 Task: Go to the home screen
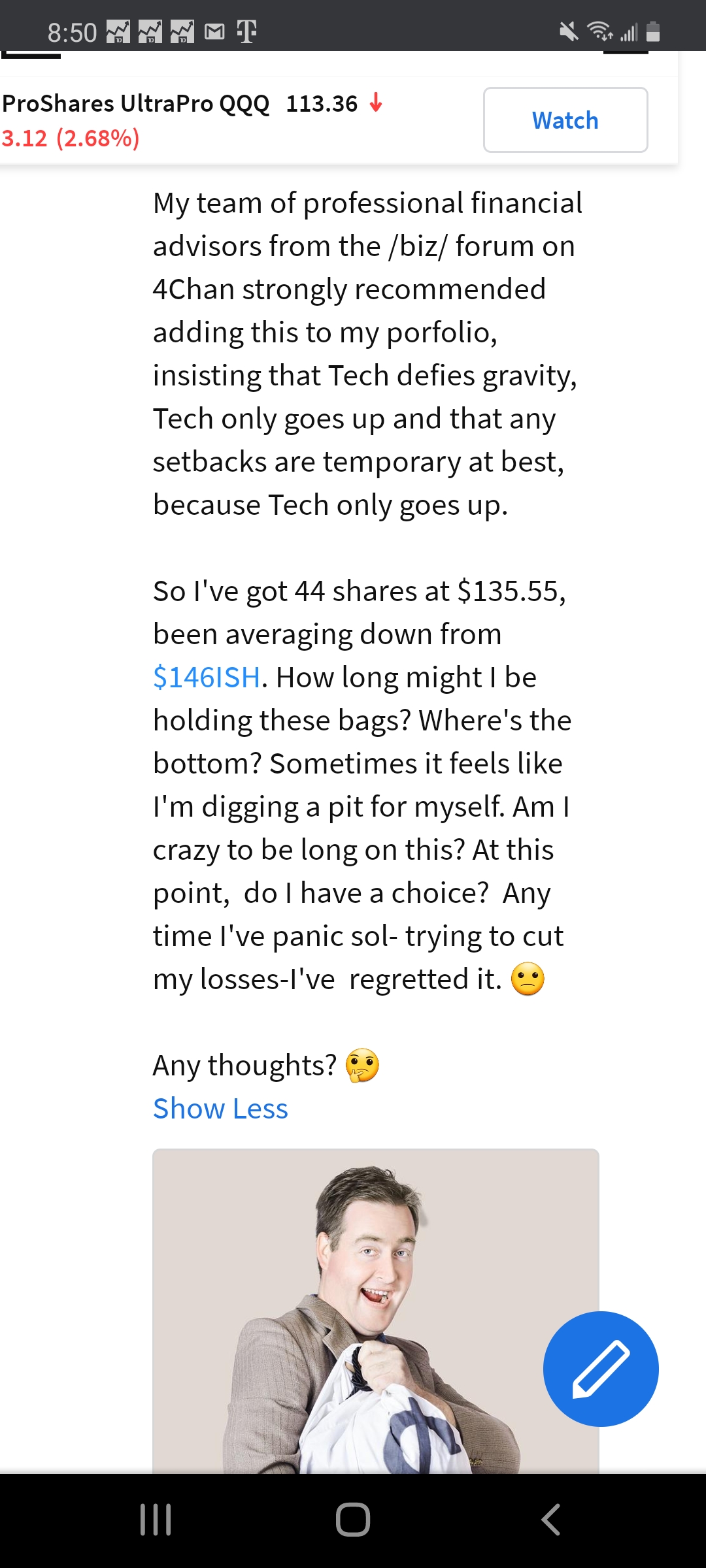tap(353, 1520)
